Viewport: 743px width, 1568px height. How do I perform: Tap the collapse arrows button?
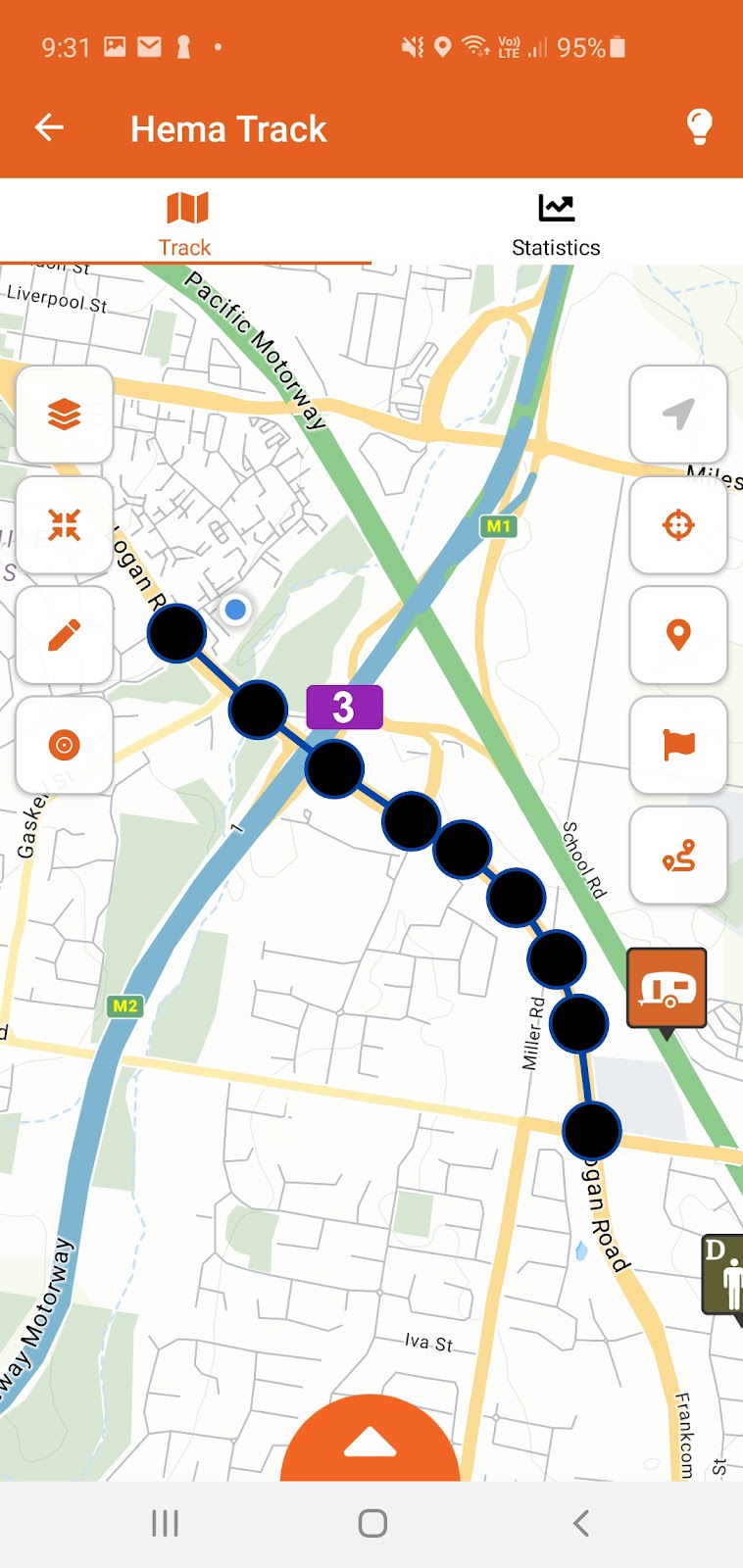65,525
